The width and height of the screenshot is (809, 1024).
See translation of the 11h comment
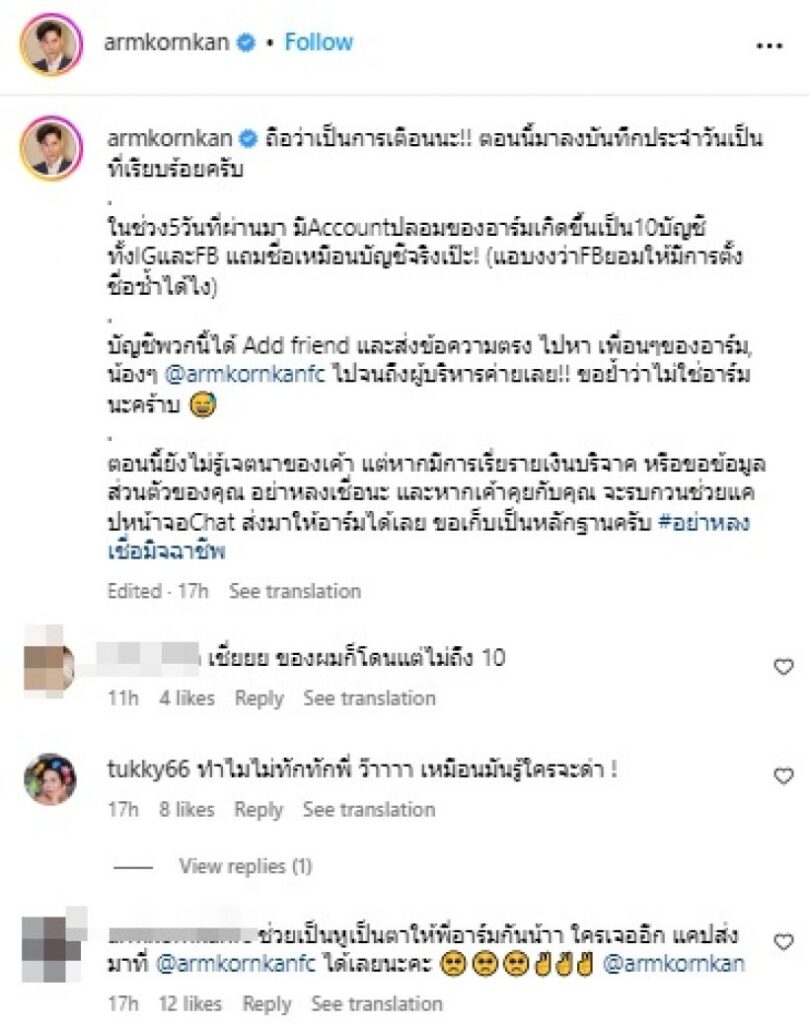pyautogui.click(x=369, y=698)
